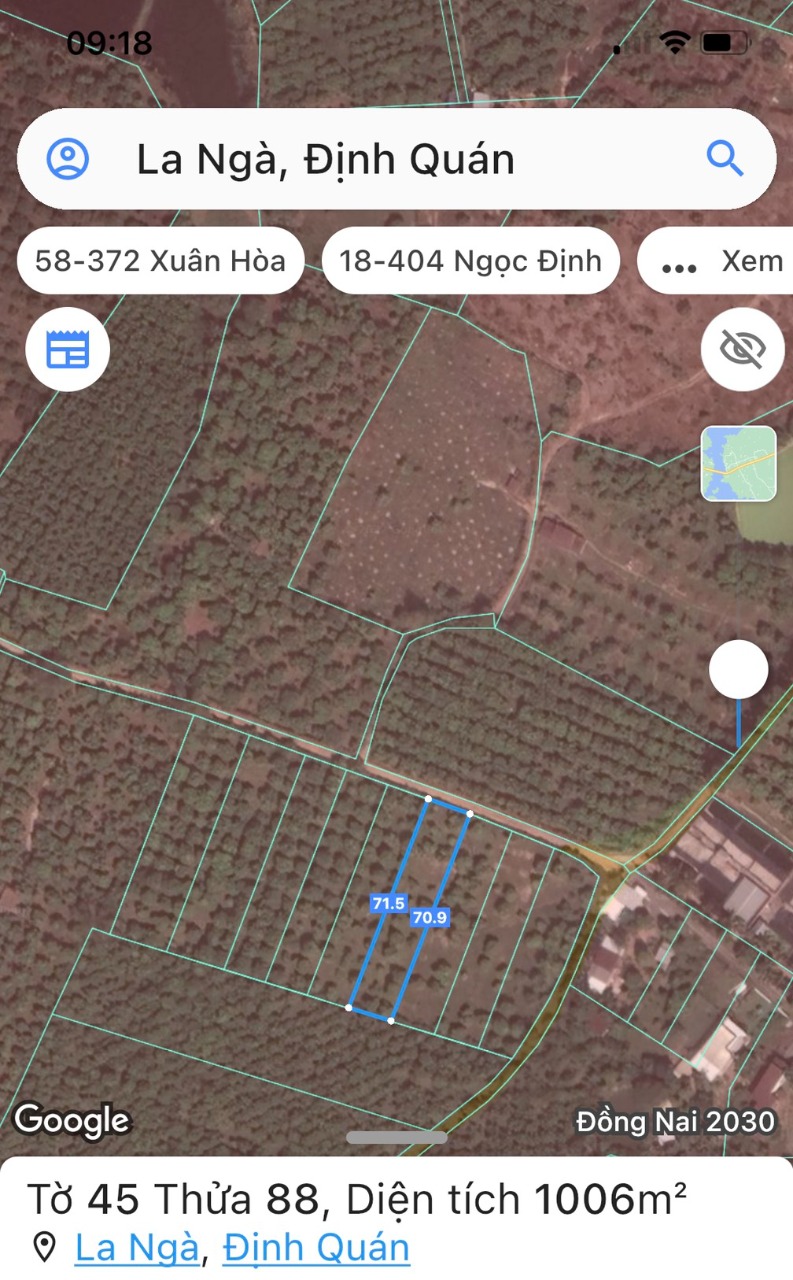Viewport: 793px width, 1280px height.
Task: Select the 58-372 Xuân Hòa suggestion chip
Action: [161, 261]
